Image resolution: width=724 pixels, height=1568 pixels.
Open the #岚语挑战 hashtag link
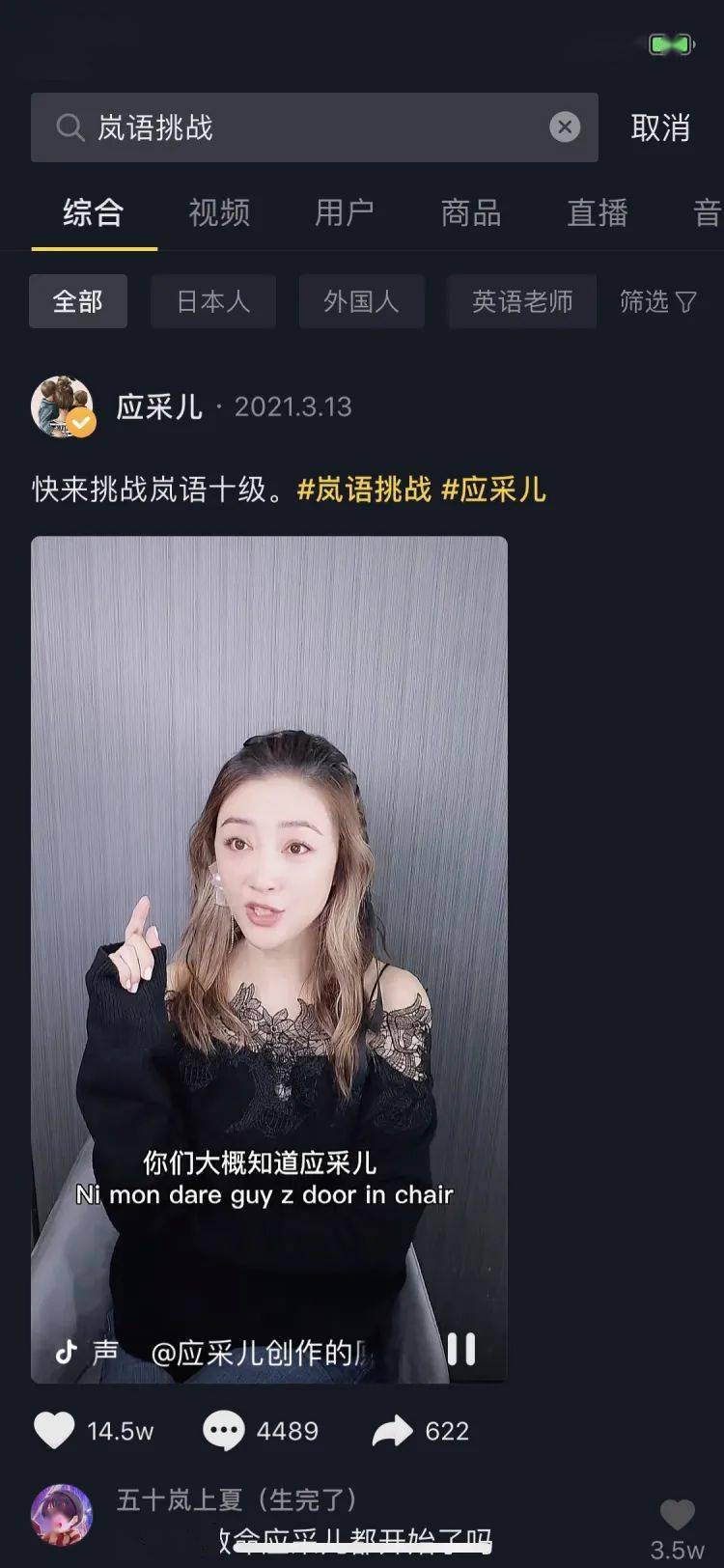(365, 491)
